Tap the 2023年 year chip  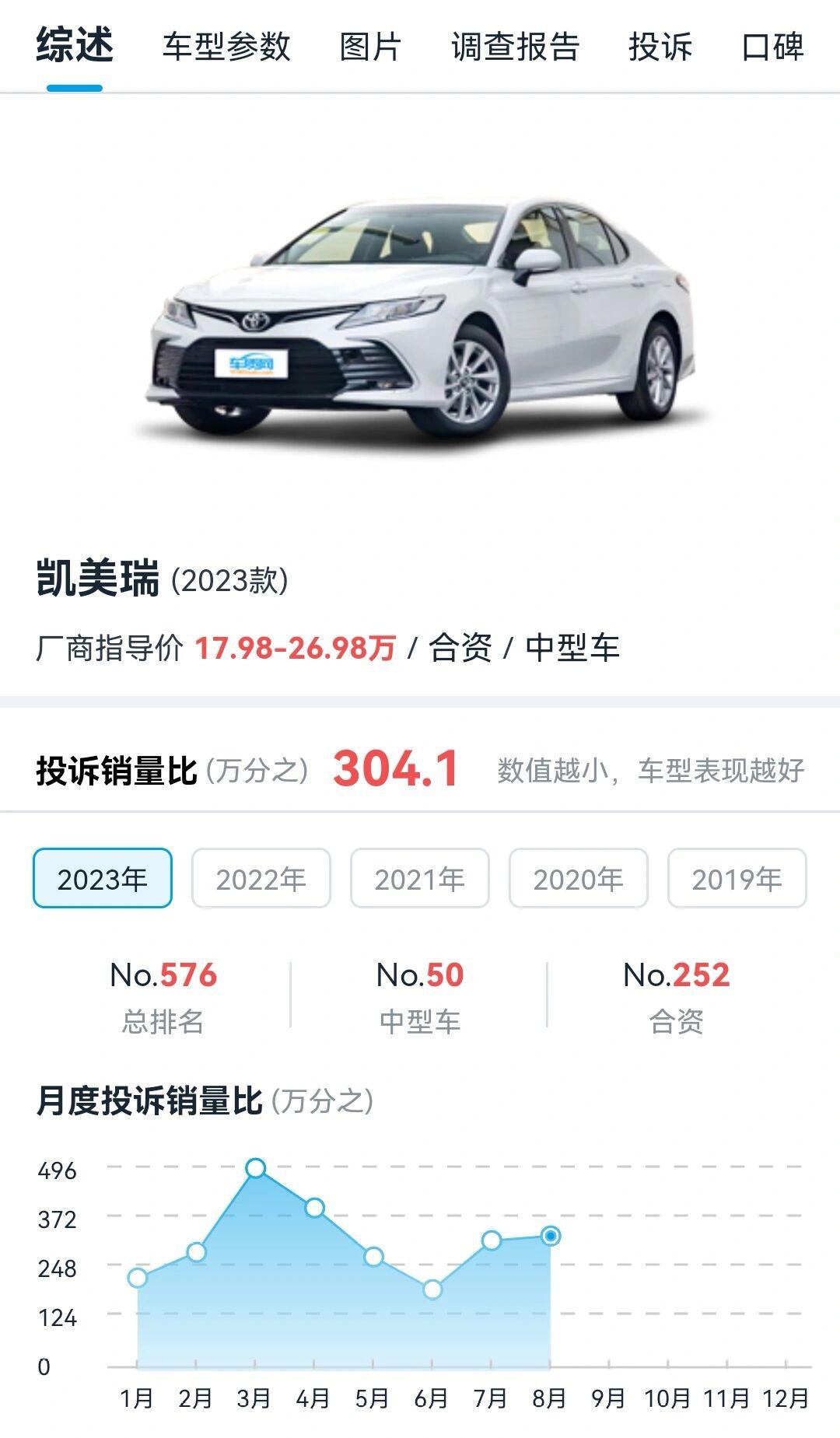[103, 878]
